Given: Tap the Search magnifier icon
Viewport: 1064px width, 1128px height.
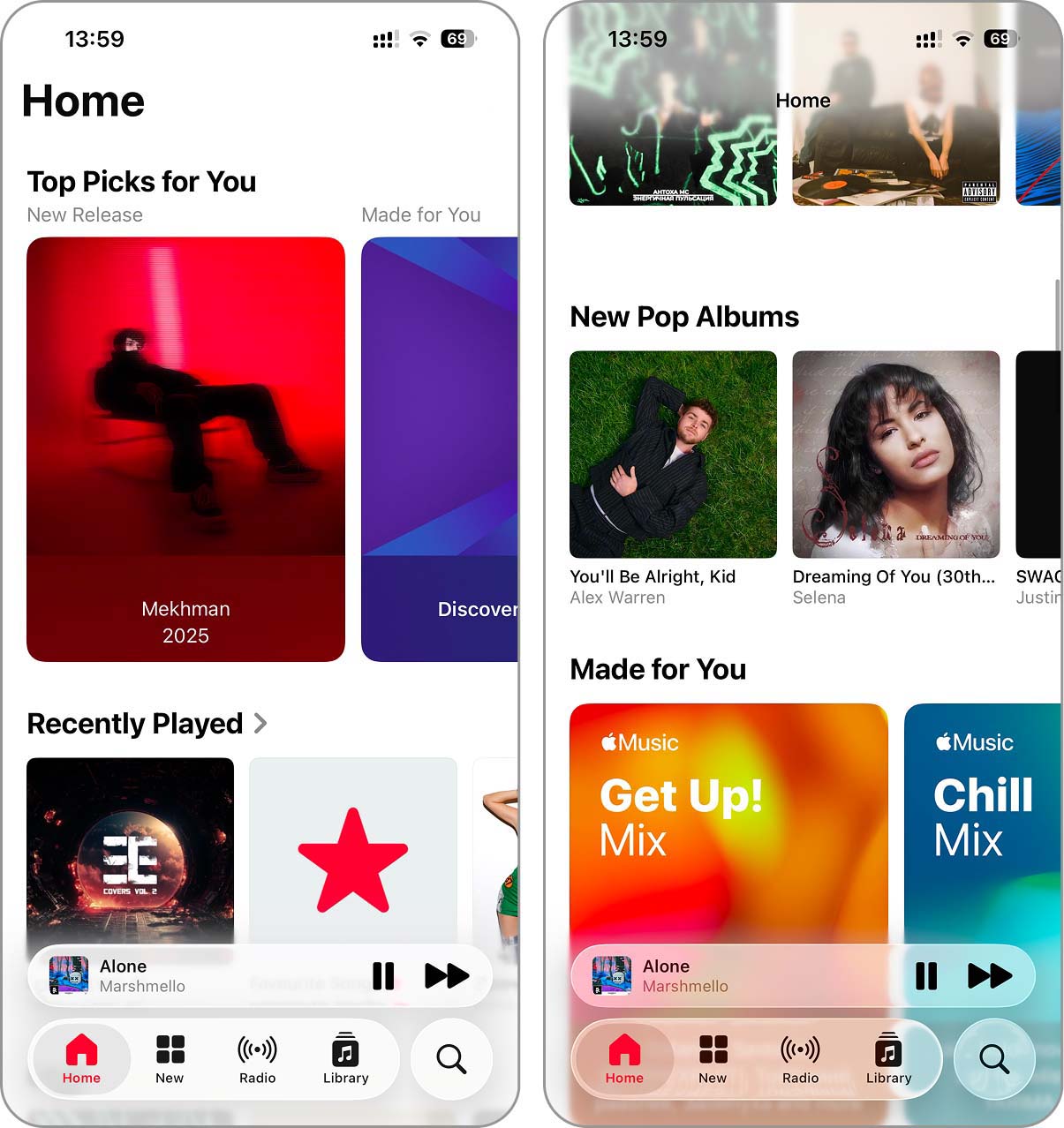Looking at the screenshot, I should click(451, 1060).
